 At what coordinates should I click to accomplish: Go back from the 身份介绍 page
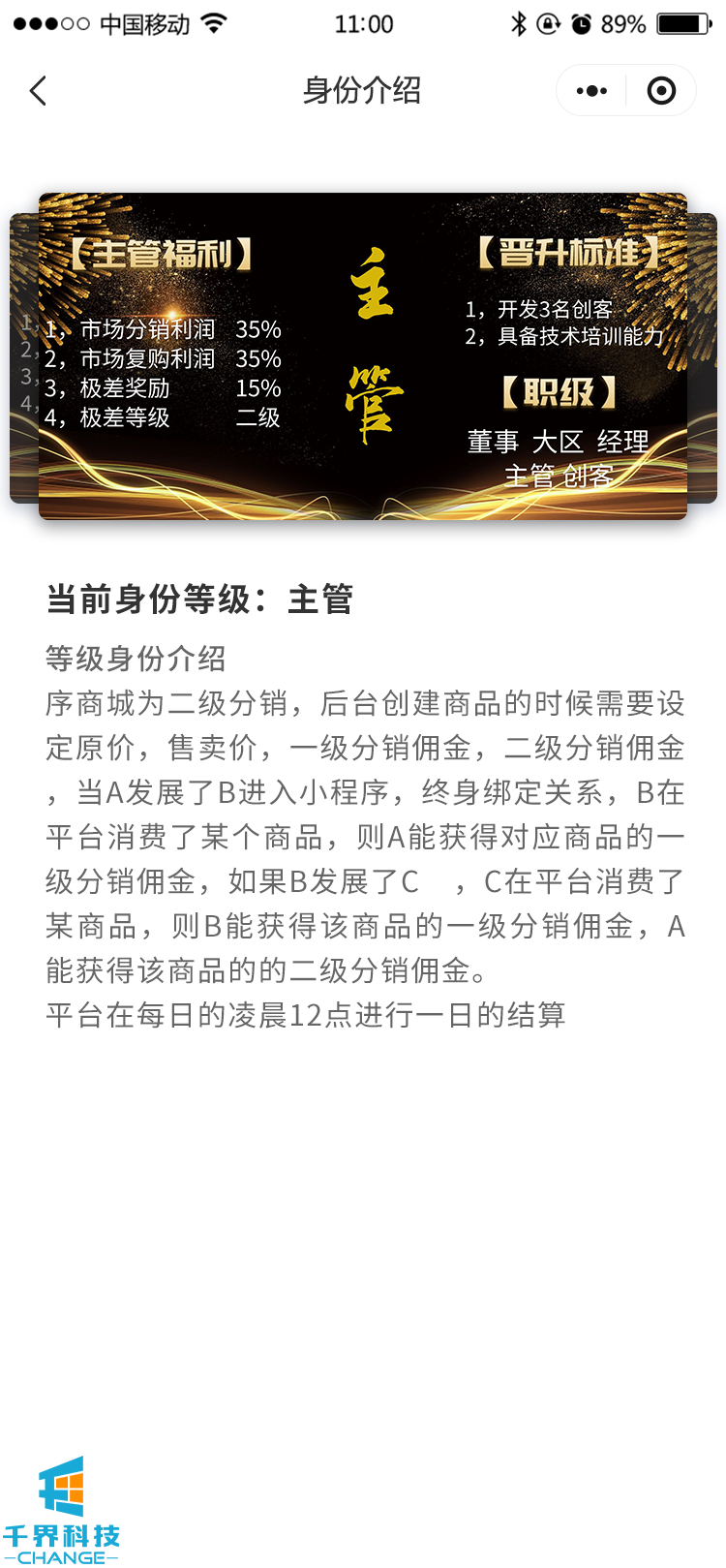click(39, 91)
